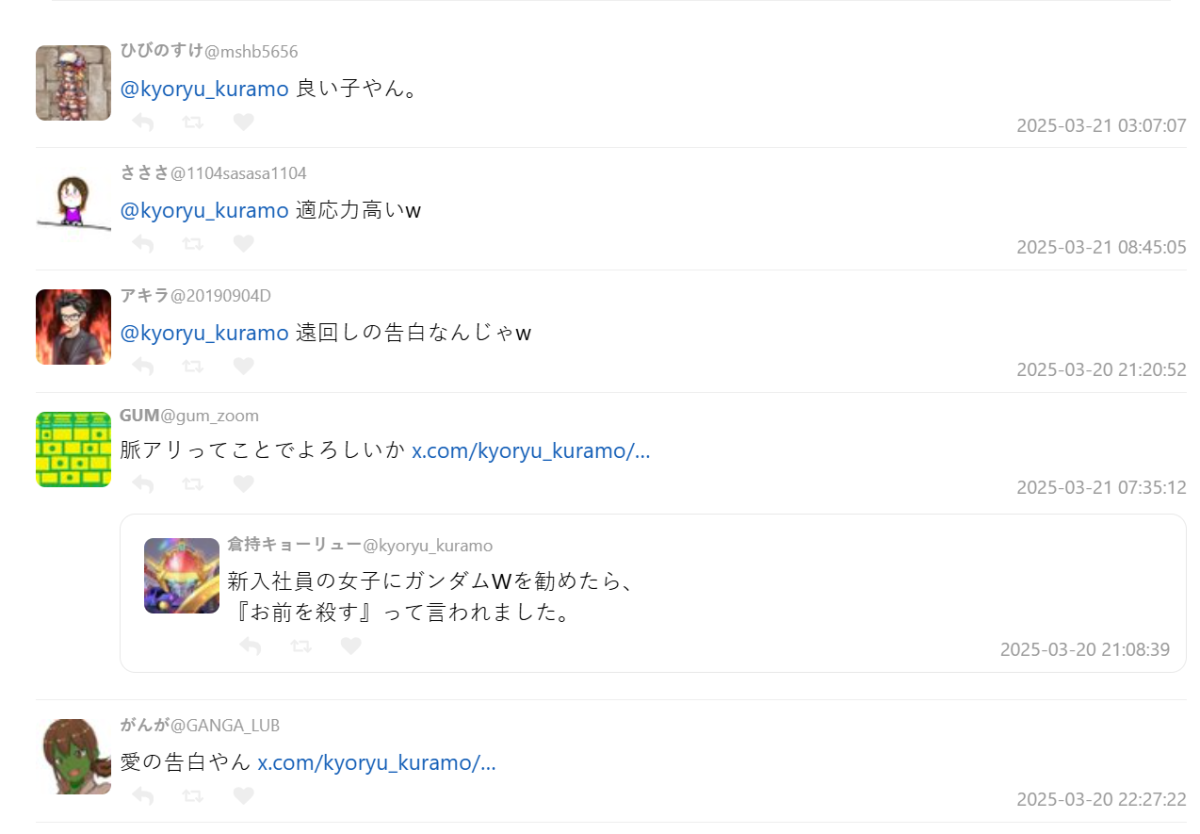Viewport: 1200px width, 834px height.
Task: Reply to GUM's tweet
Action: coord(143,484)
